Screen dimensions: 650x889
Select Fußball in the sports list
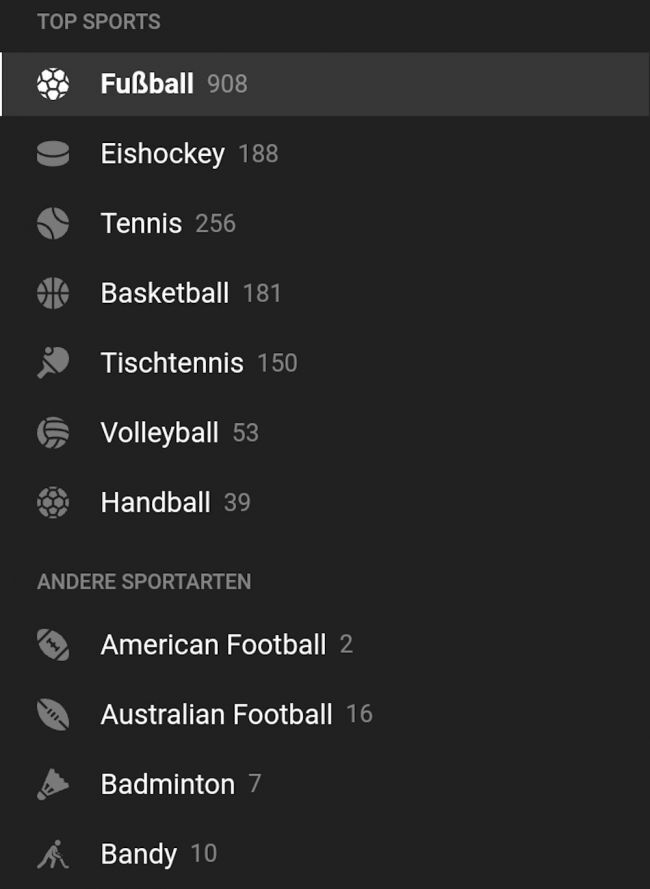click(x=147, y=84)
